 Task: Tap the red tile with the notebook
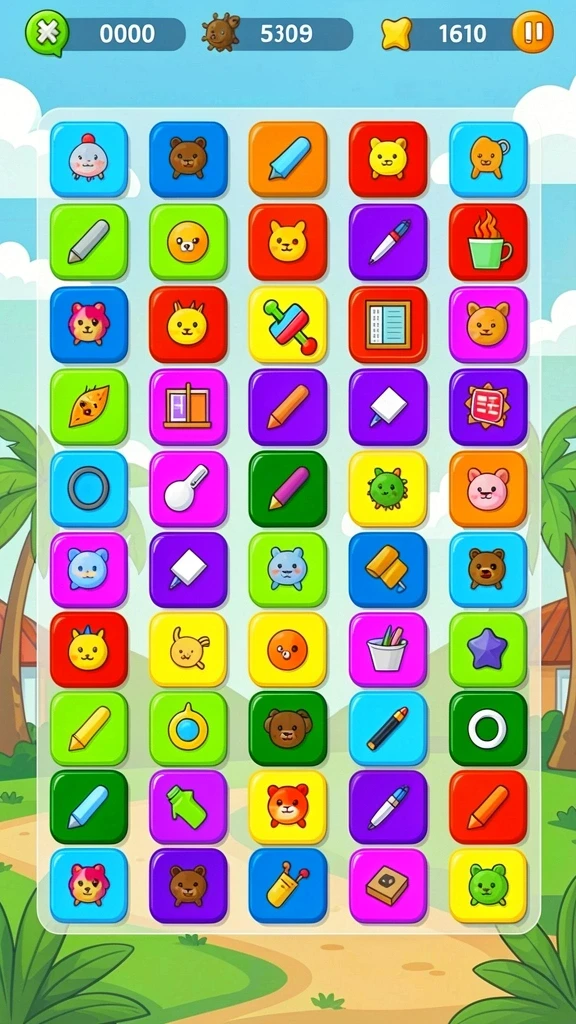tap(388, 325)
